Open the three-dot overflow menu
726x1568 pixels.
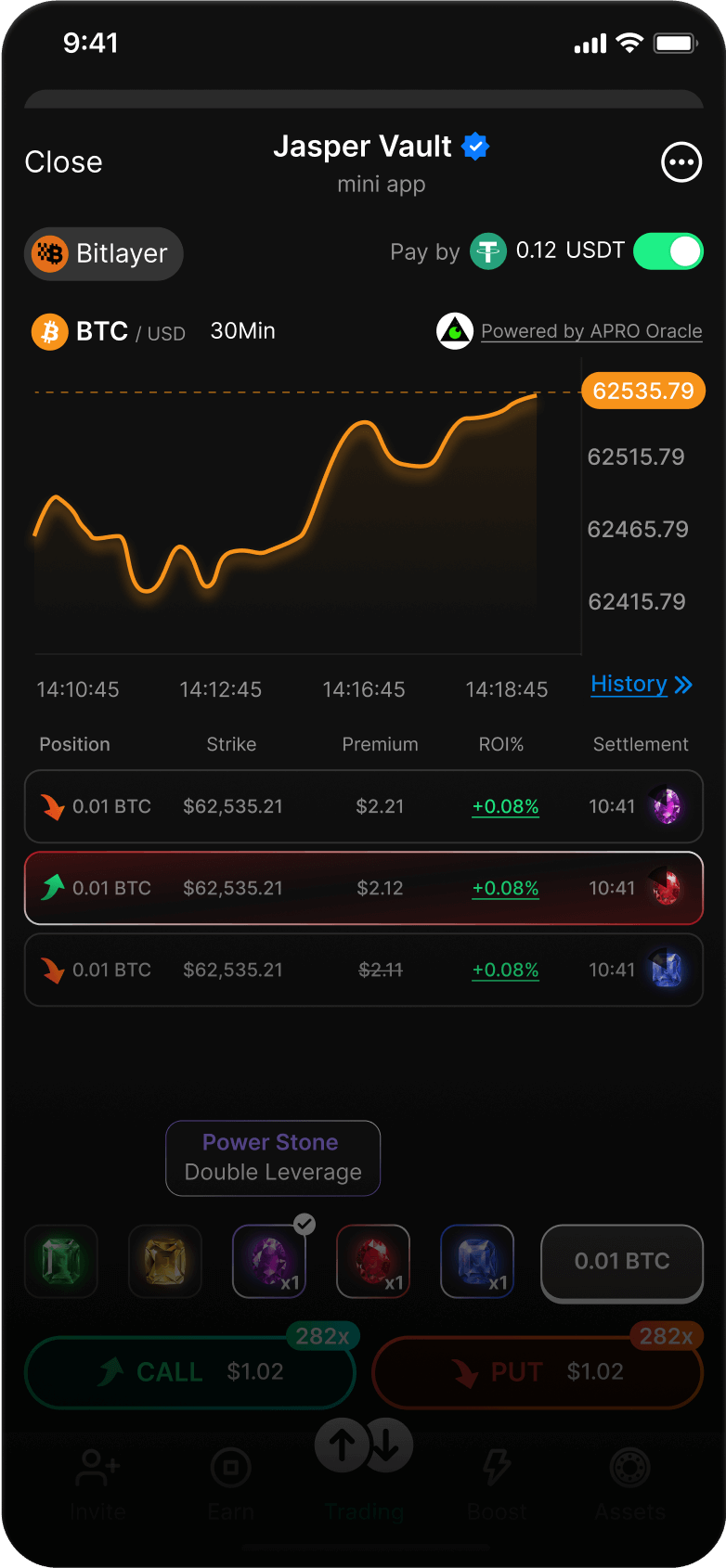(681, 162)
